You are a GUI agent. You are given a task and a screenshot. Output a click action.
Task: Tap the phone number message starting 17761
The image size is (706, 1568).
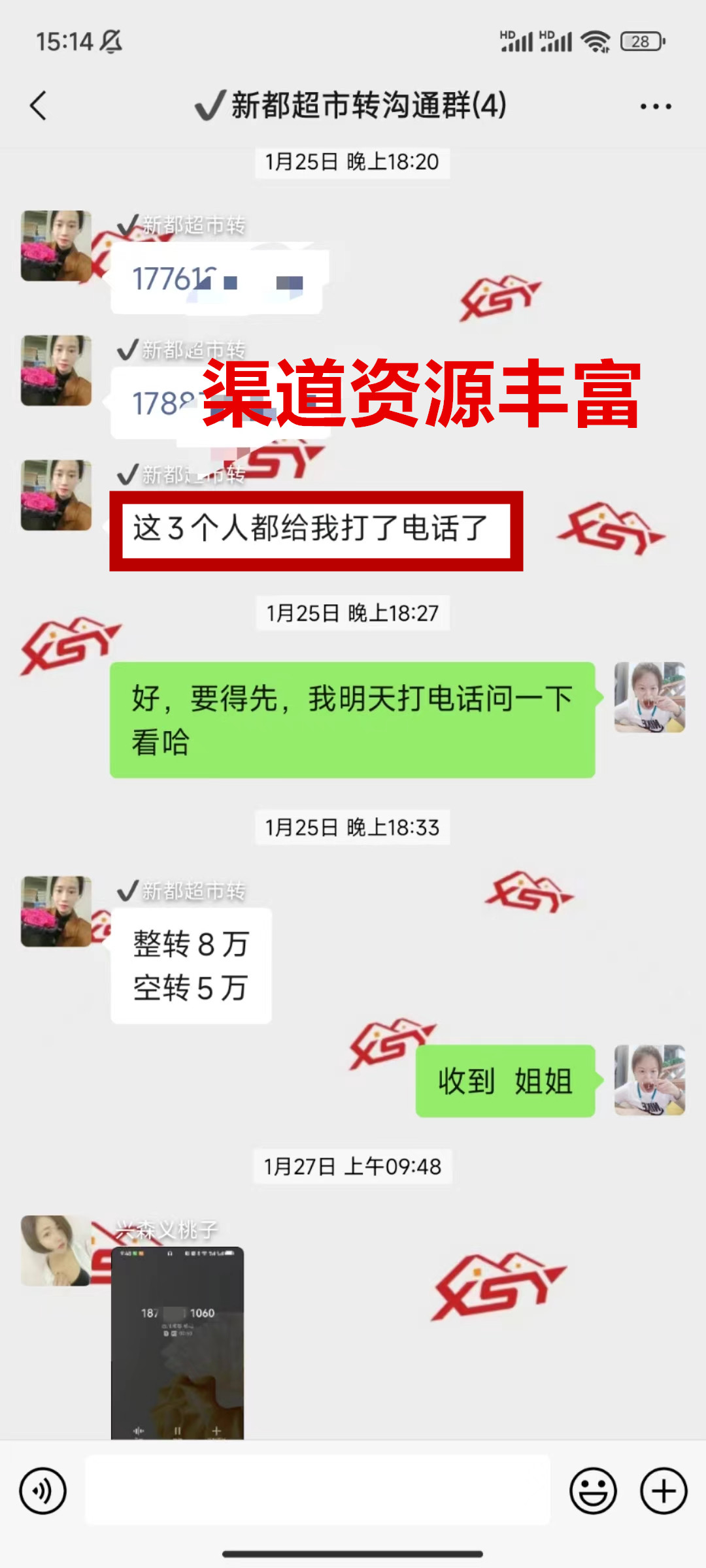click(216, 281)
